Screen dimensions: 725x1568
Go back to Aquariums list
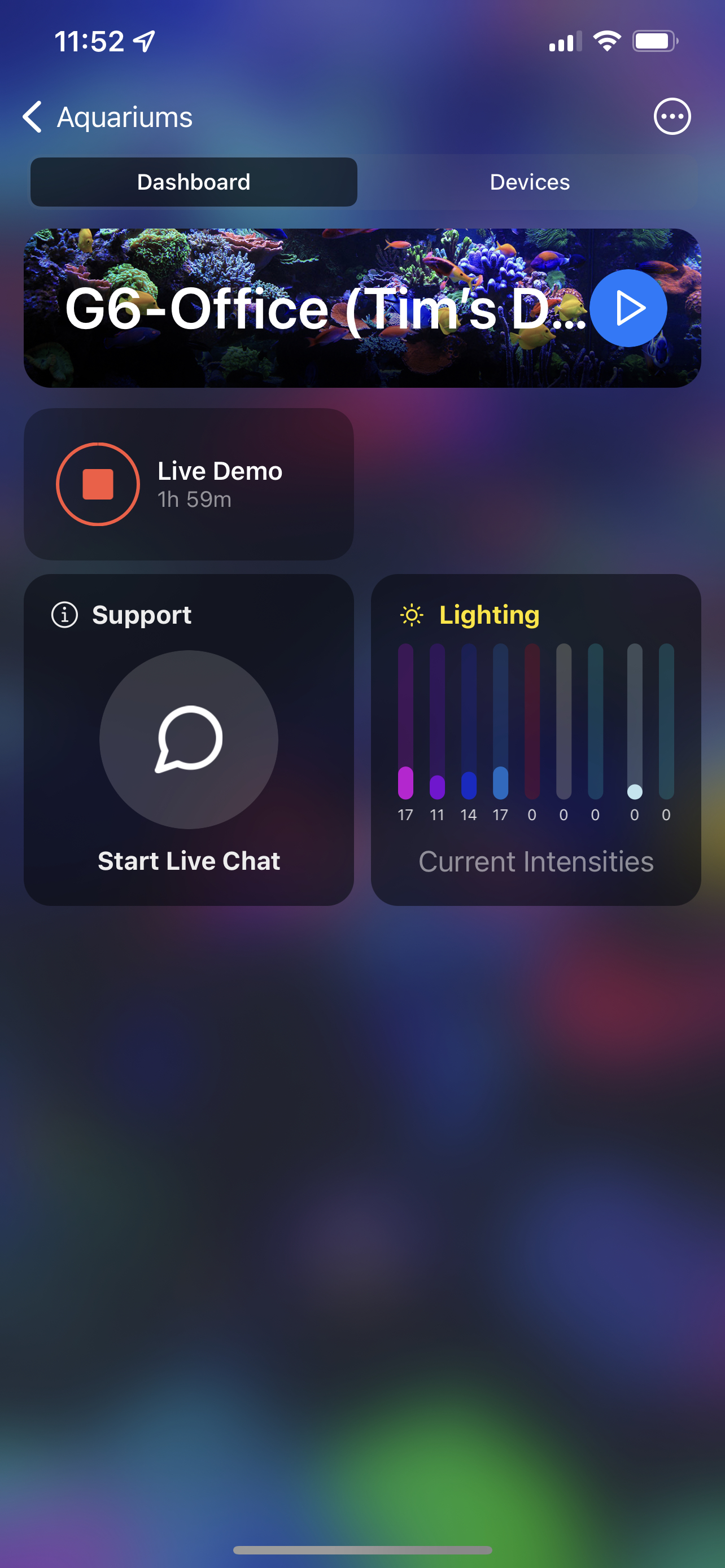tap(107, 117)
